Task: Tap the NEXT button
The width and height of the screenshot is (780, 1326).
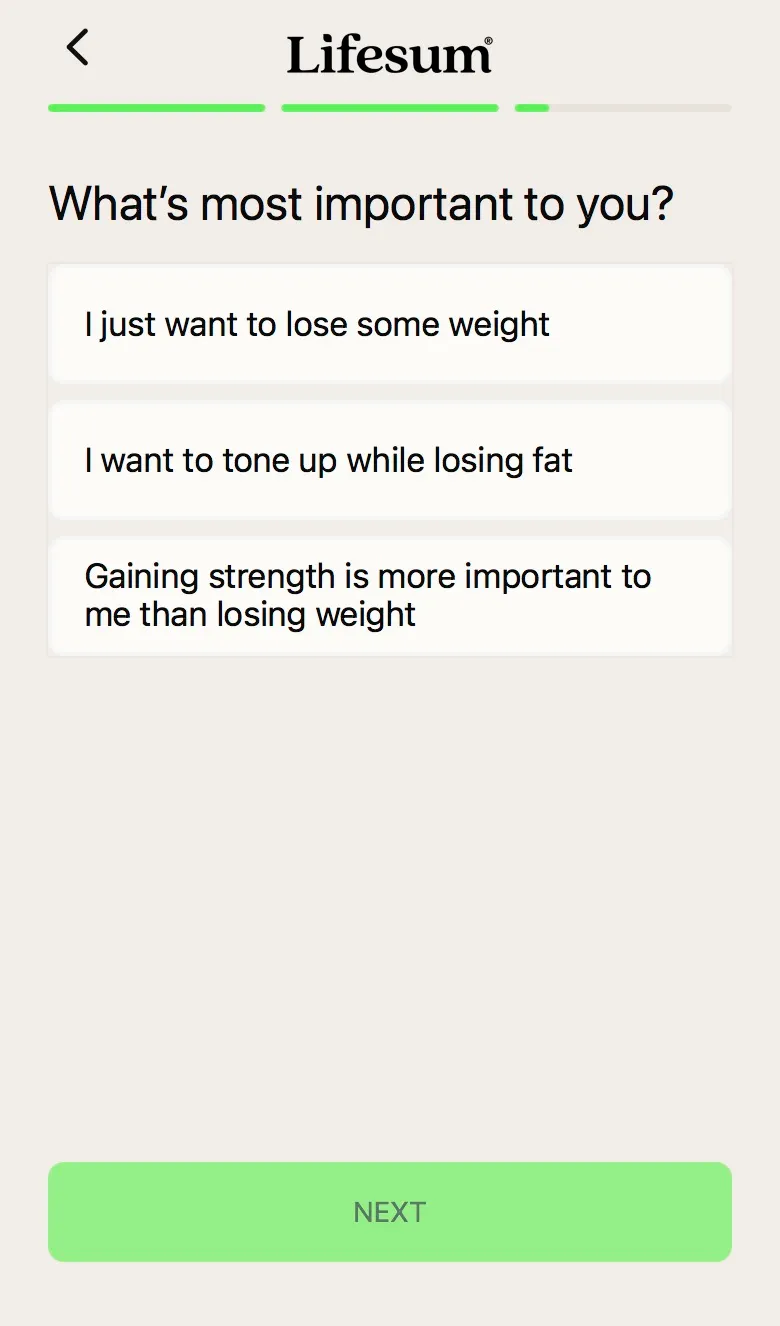Action: (x=390, y=1212)
